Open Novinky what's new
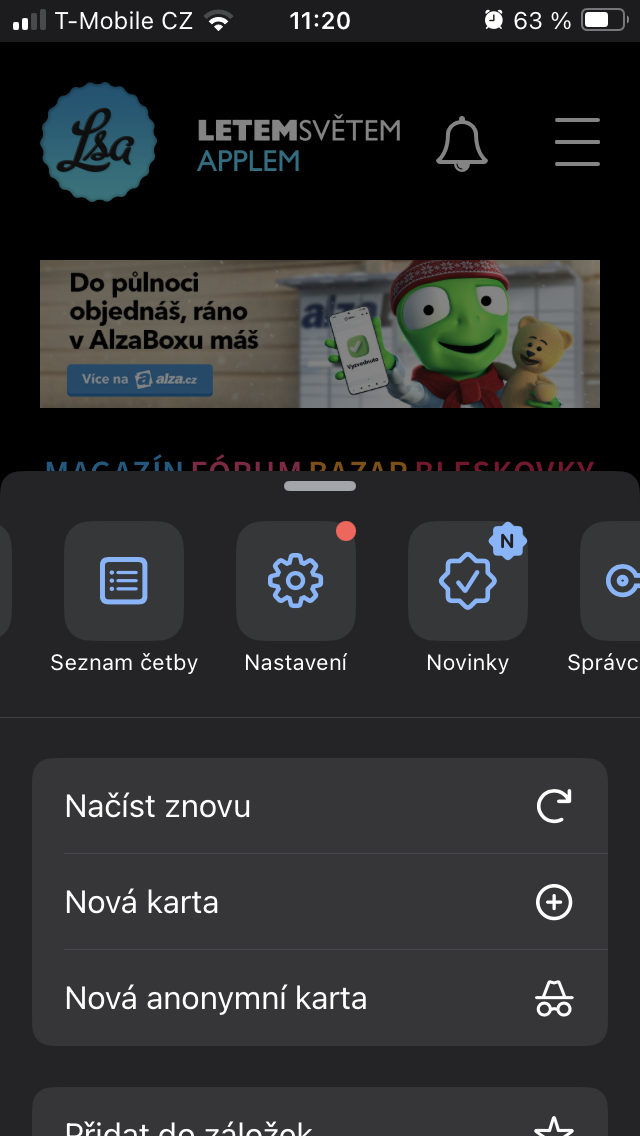Viewport: 640px width, 1136px height. pos(468,581)
